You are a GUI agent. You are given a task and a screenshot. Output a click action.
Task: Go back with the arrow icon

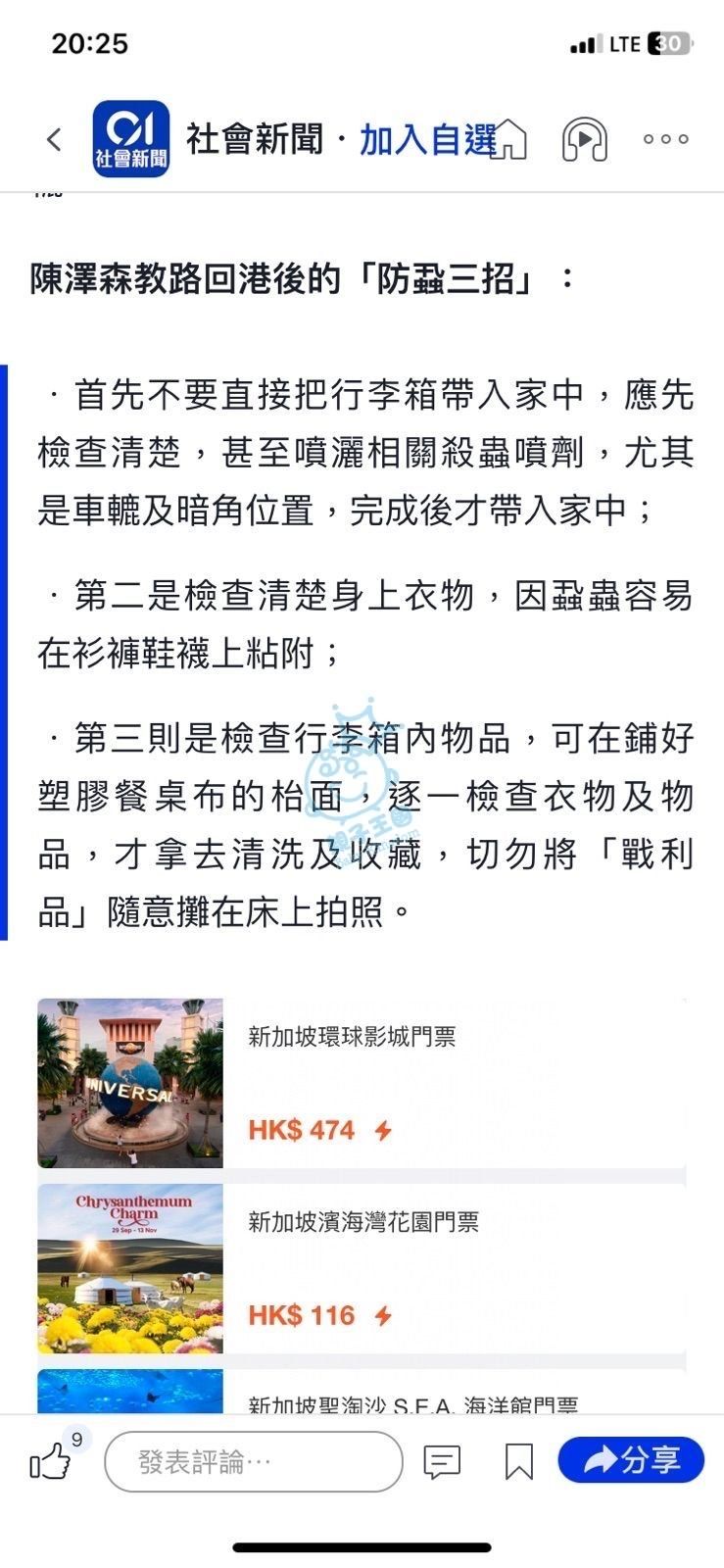coord(54,140)
